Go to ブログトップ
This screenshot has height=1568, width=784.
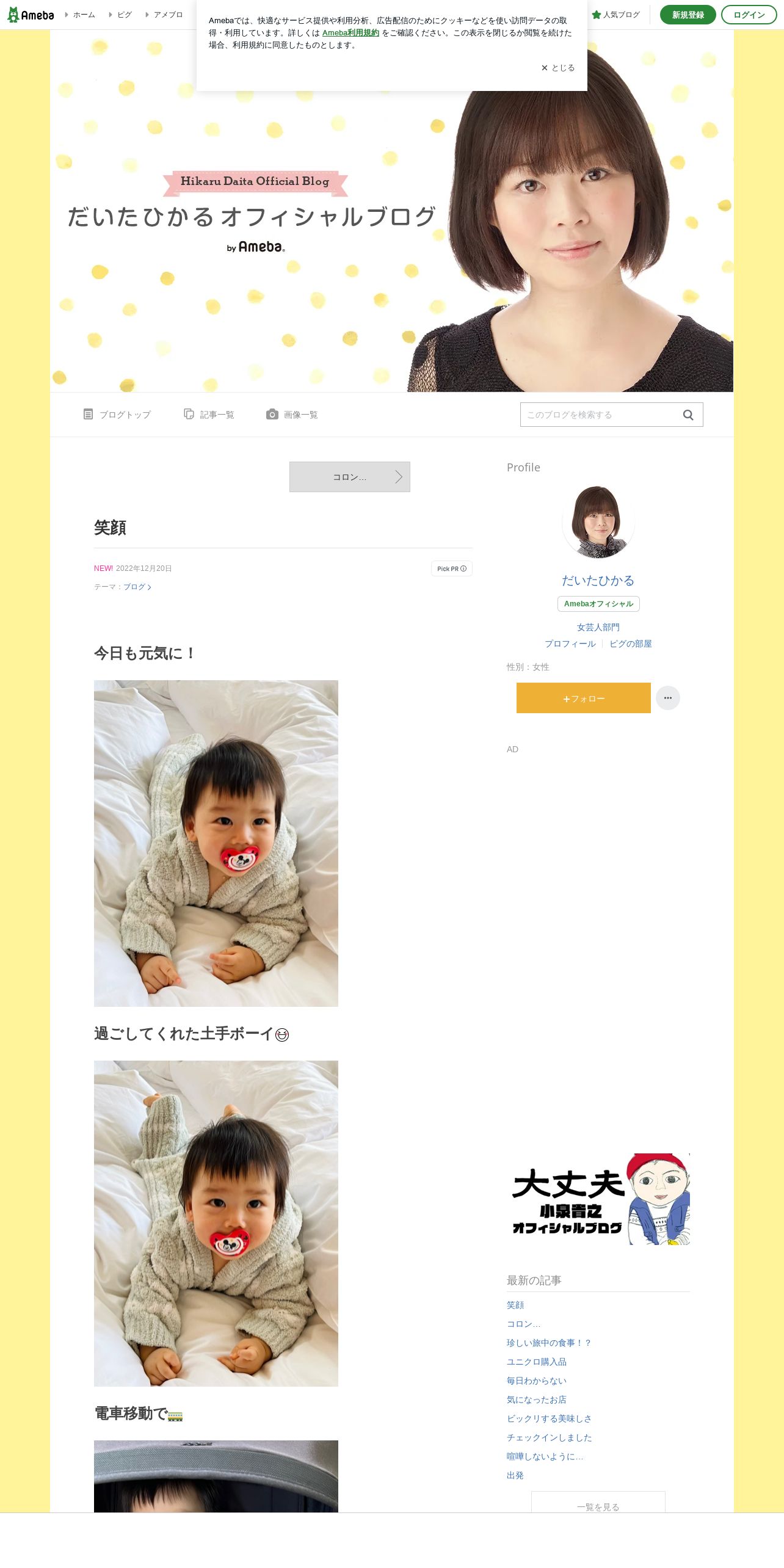(x=117, y=415)
